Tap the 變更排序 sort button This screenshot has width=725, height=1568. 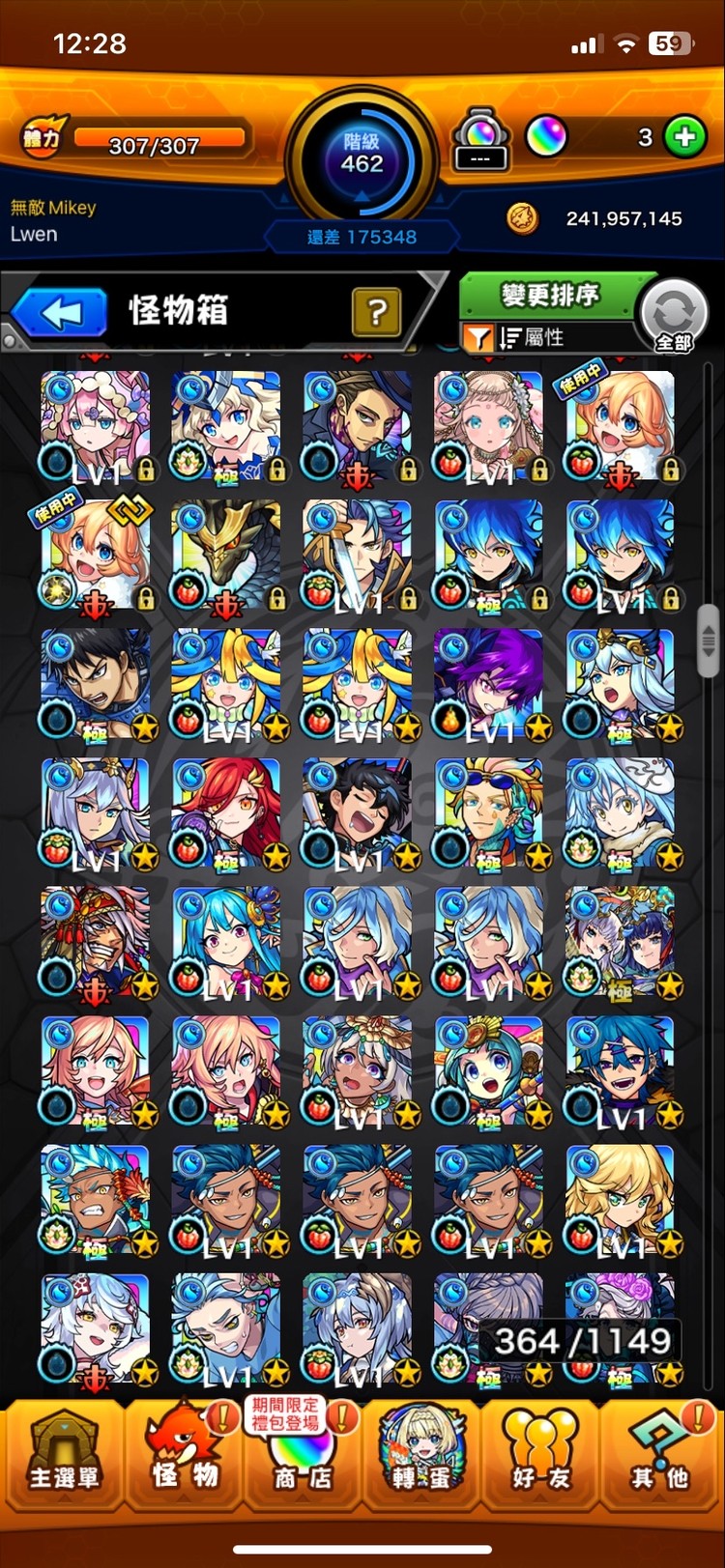pos(549,294)
